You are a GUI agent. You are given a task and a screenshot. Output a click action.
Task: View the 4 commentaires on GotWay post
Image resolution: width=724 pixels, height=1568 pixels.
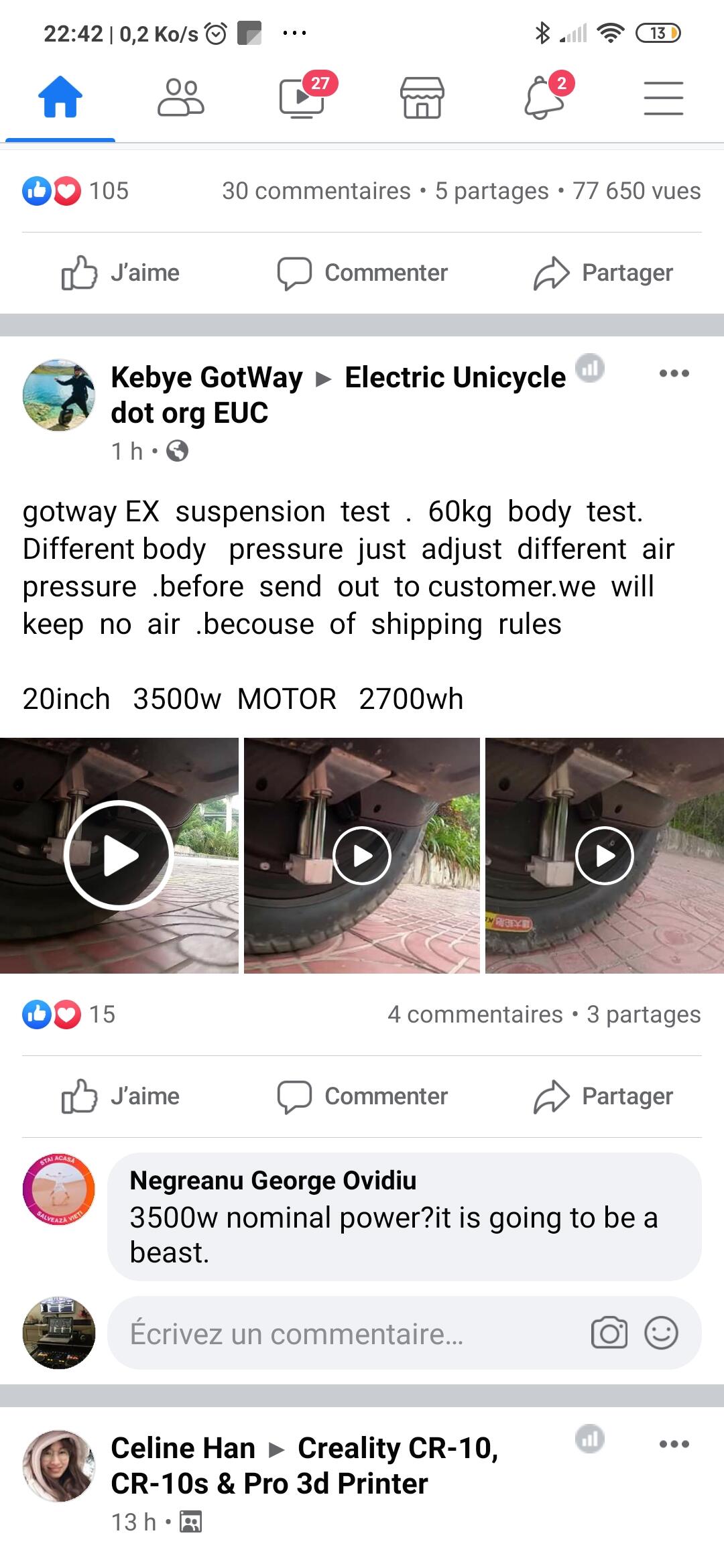click(475, 1014)
